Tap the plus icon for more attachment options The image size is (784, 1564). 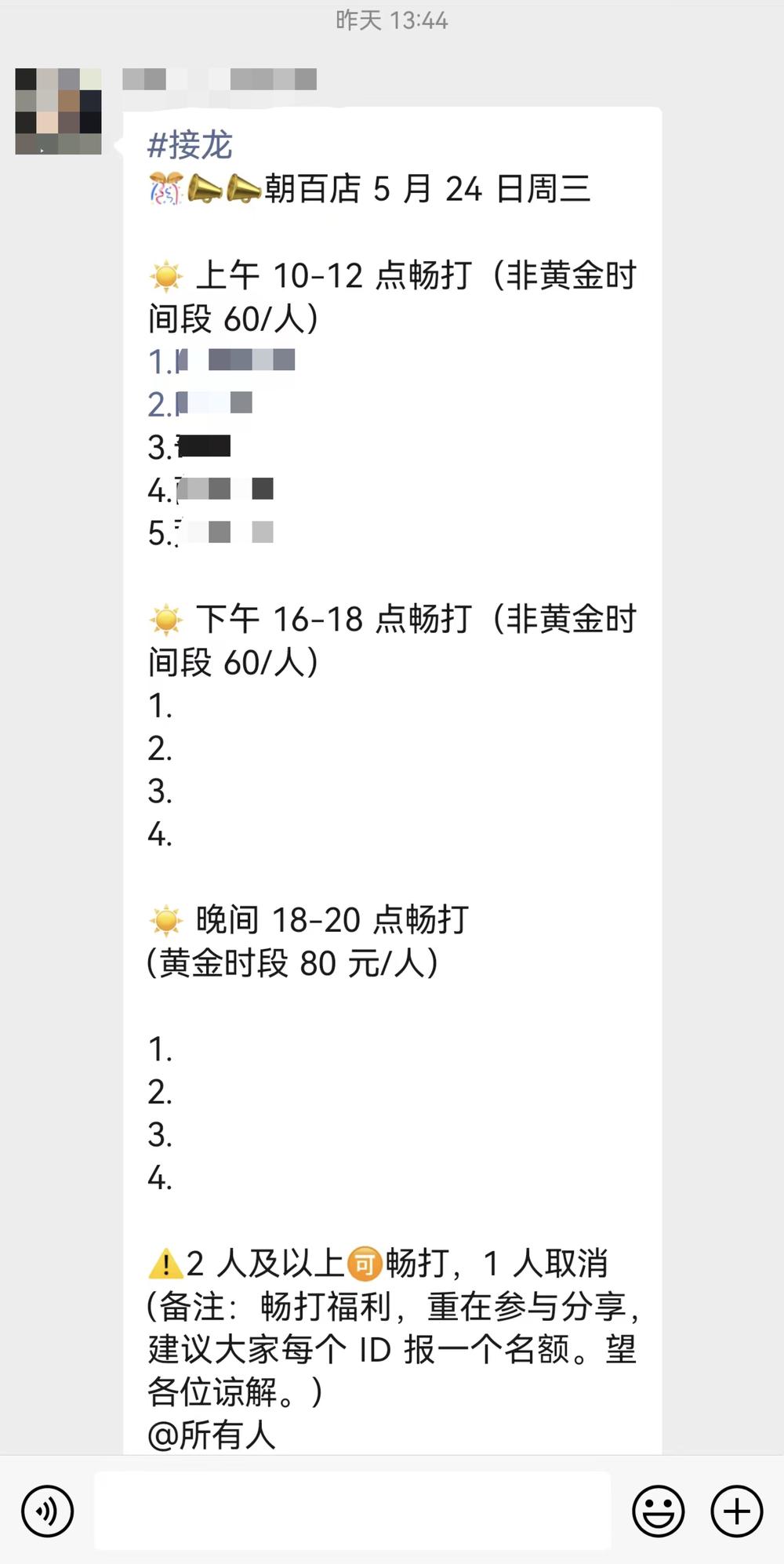tap(735, 1511)
